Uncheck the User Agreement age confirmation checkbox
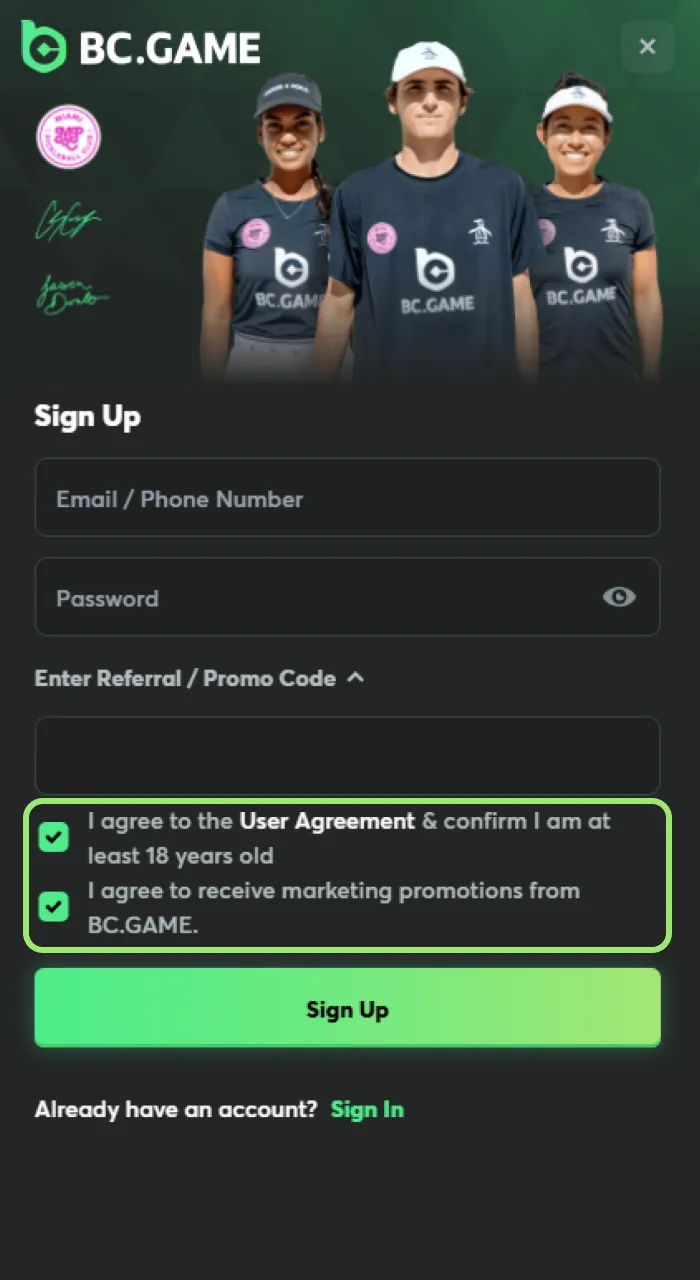Image resolution: width=700 pixels, height=1280 pixels. pyautogui.click(x=53, y=838)
